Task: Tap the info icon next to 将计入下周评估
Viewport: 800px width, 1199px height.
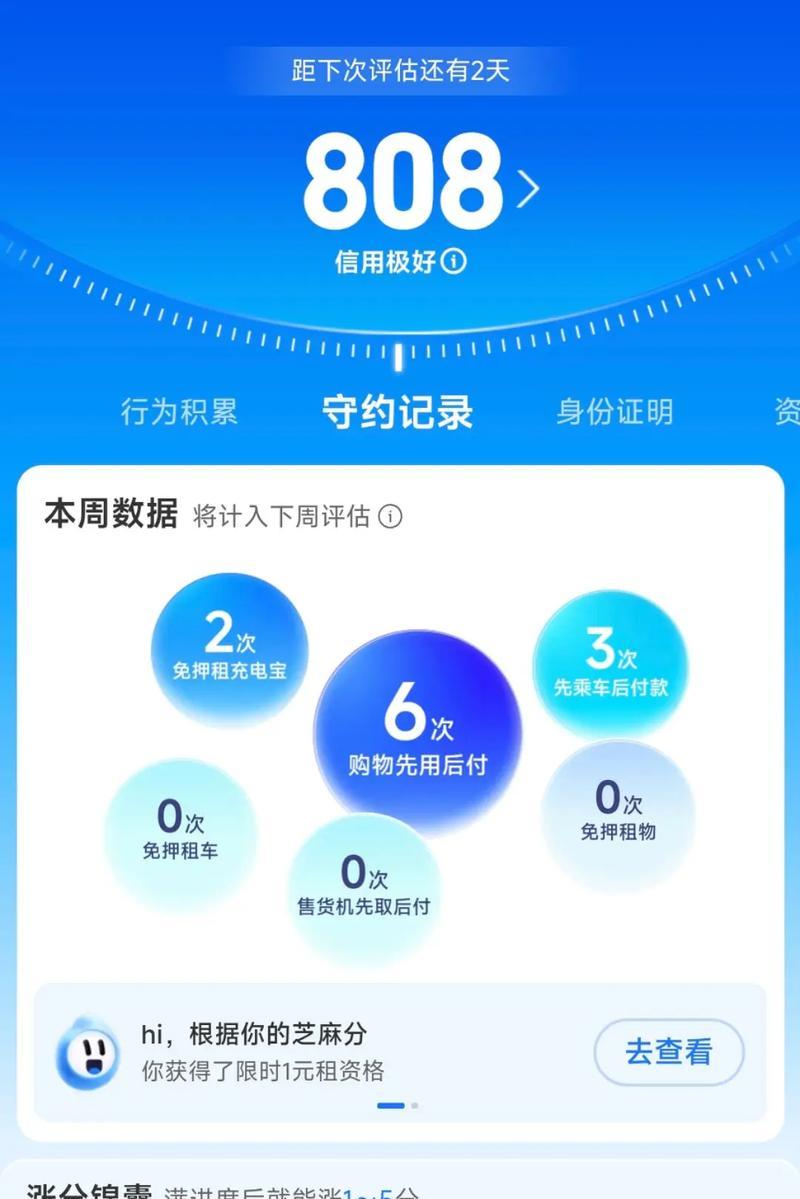Action: (x=391, y=517)
